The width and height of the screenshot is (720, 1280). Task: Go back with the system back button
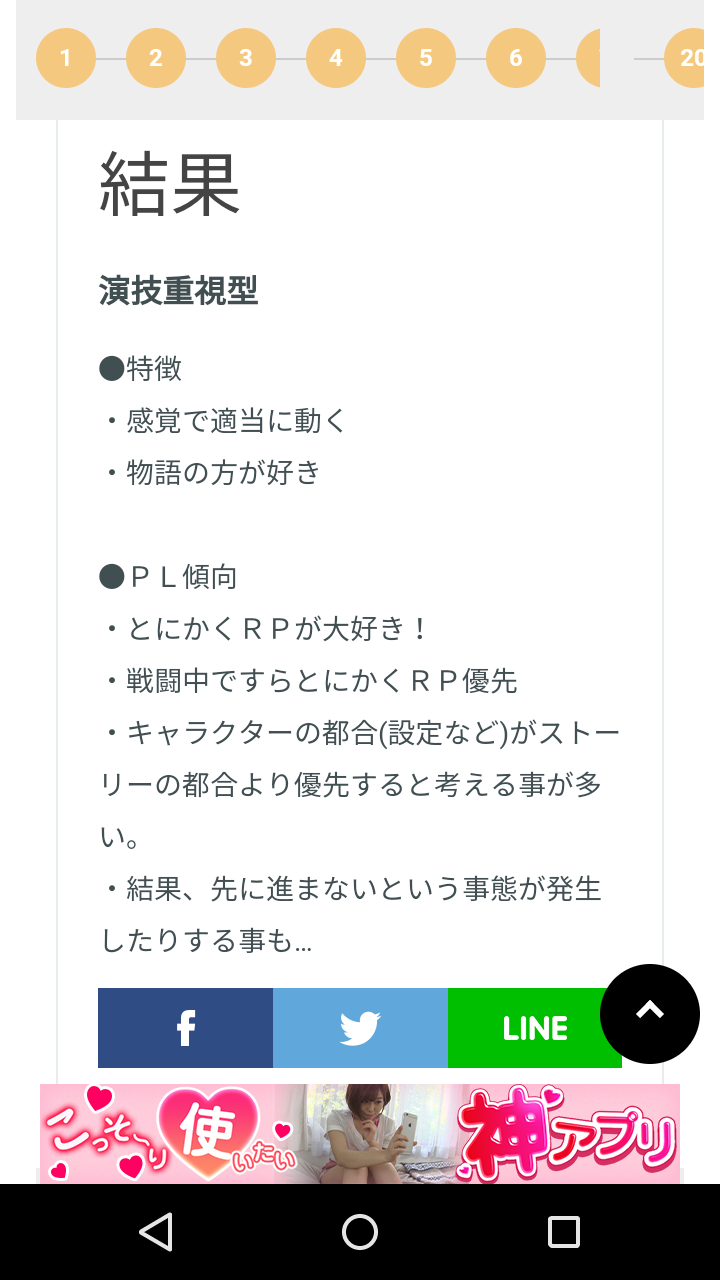coord(156,1232)
